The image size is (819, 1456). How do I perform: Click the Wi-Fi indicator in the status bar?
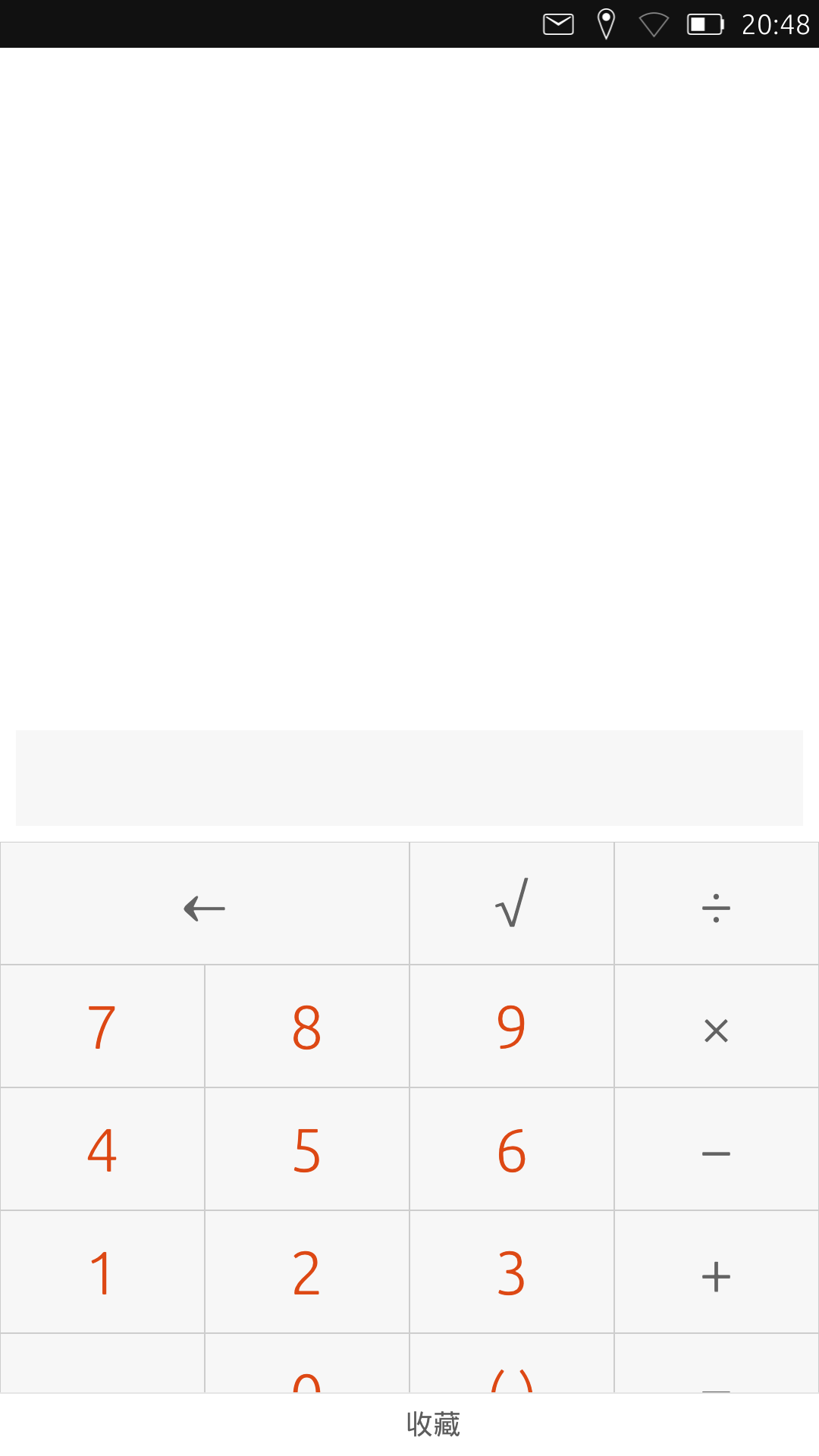click(x=654, y=24)
